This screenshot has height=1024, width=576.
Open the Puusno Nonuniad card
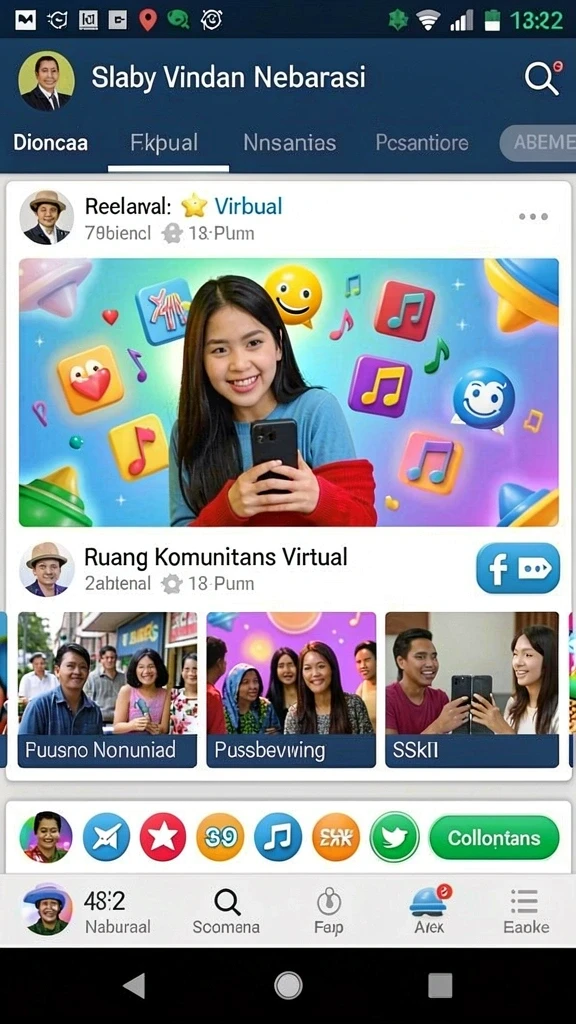point(107,689)
